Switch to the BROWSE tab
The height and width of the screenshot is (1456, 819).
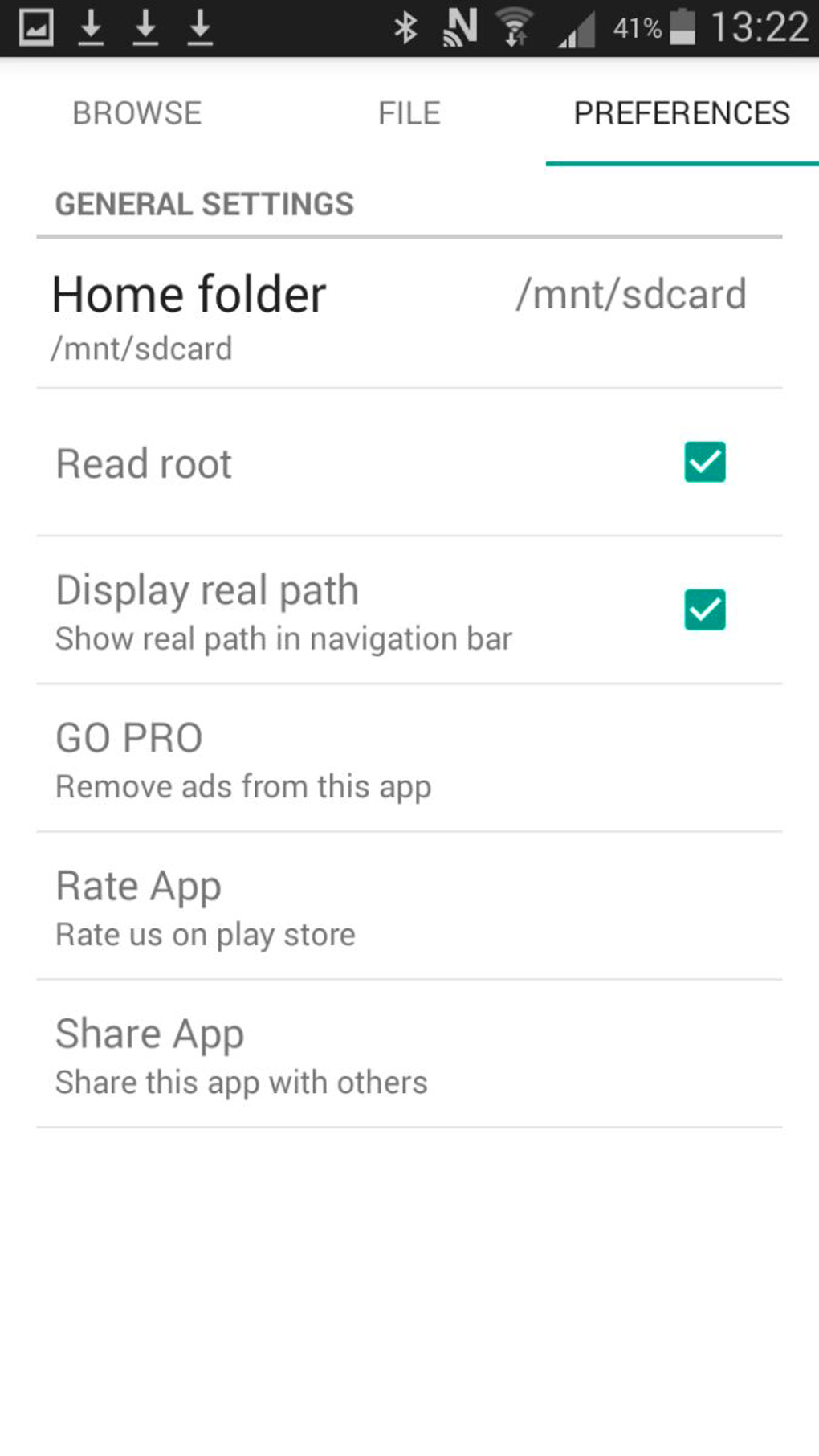coord(136,112)
